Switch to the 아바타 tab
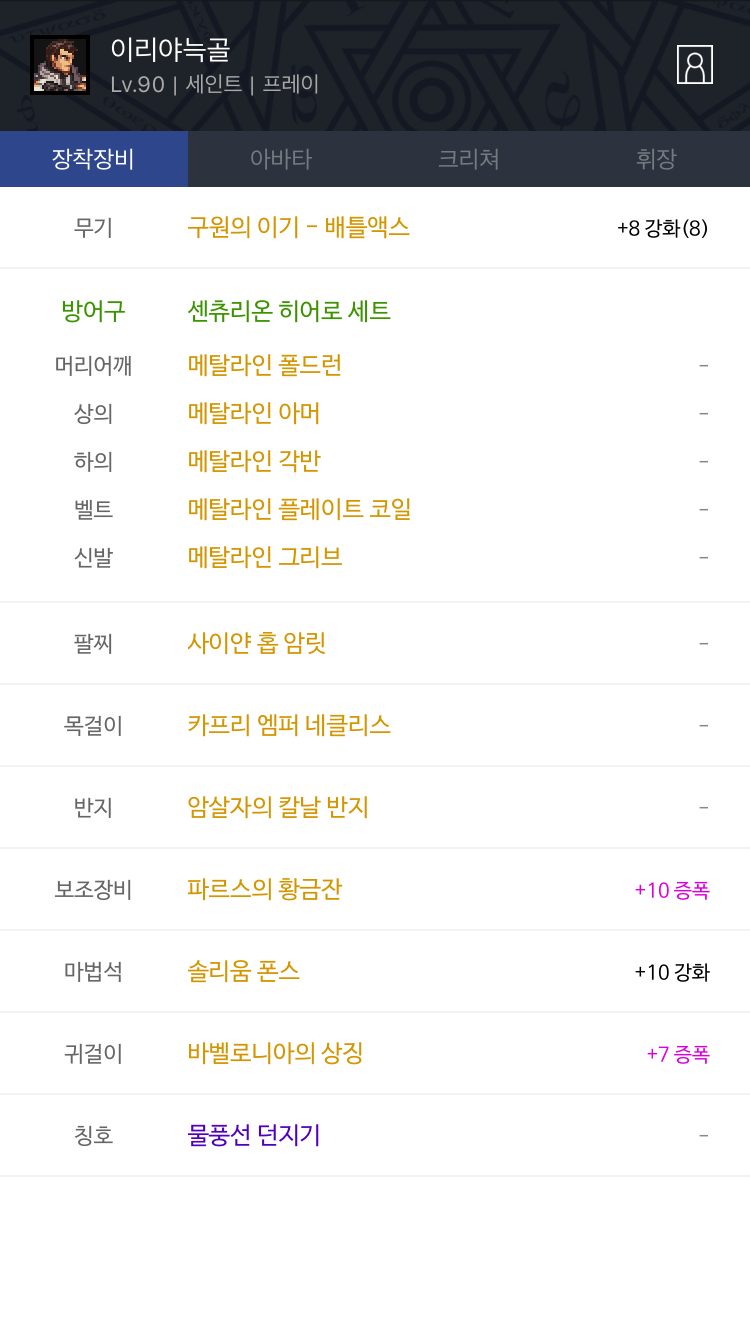The width and height of the screenshot is (750, 1334). tap(281, 159)
